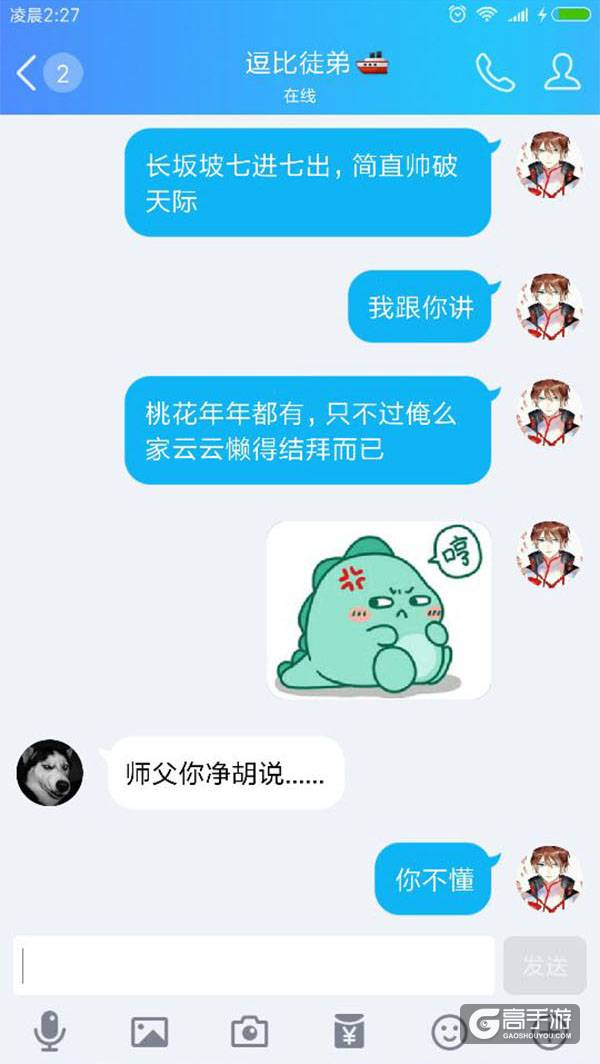The width and height of the screenshot is (600, 1064).
Task: Open the husky avatar's profile
Action: coord(50,772)
